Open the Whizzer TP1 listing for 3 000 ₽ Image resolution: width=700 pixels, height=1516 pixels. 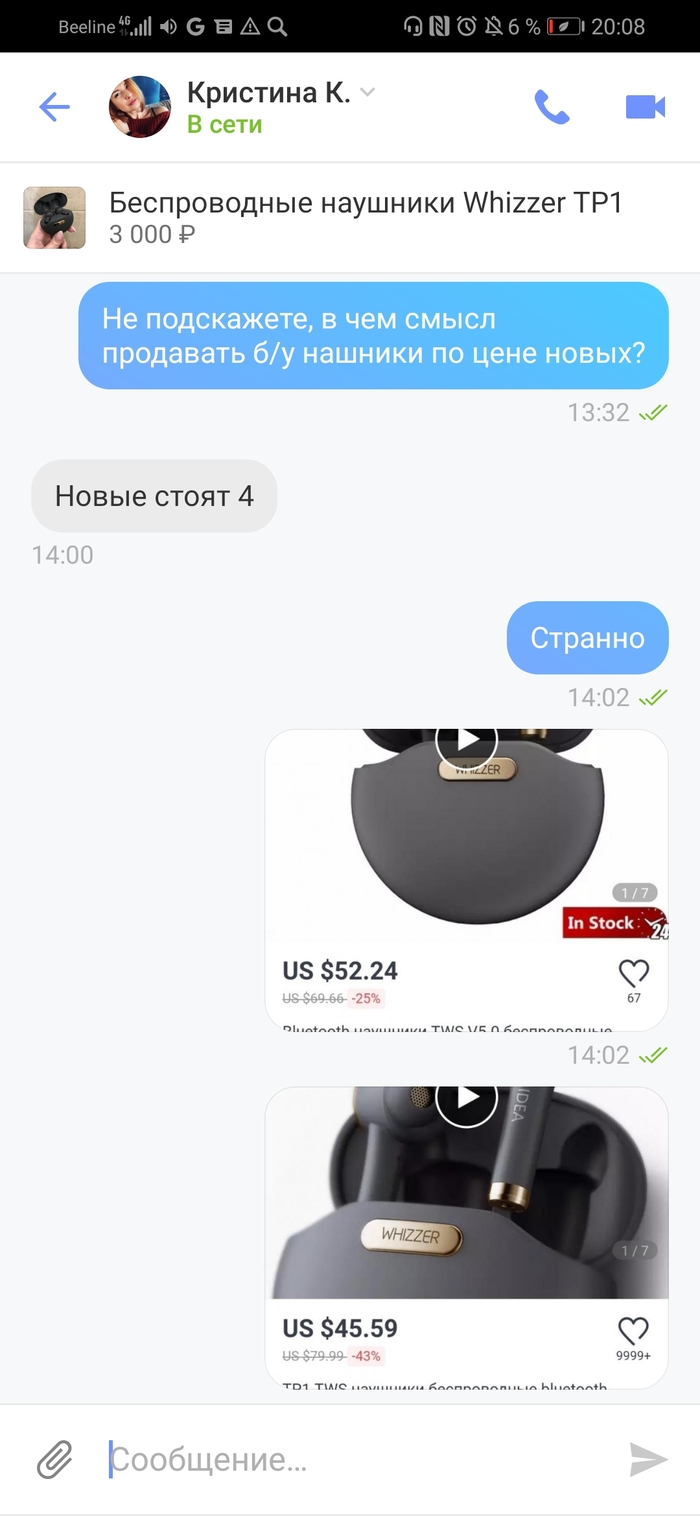(365, 217)
